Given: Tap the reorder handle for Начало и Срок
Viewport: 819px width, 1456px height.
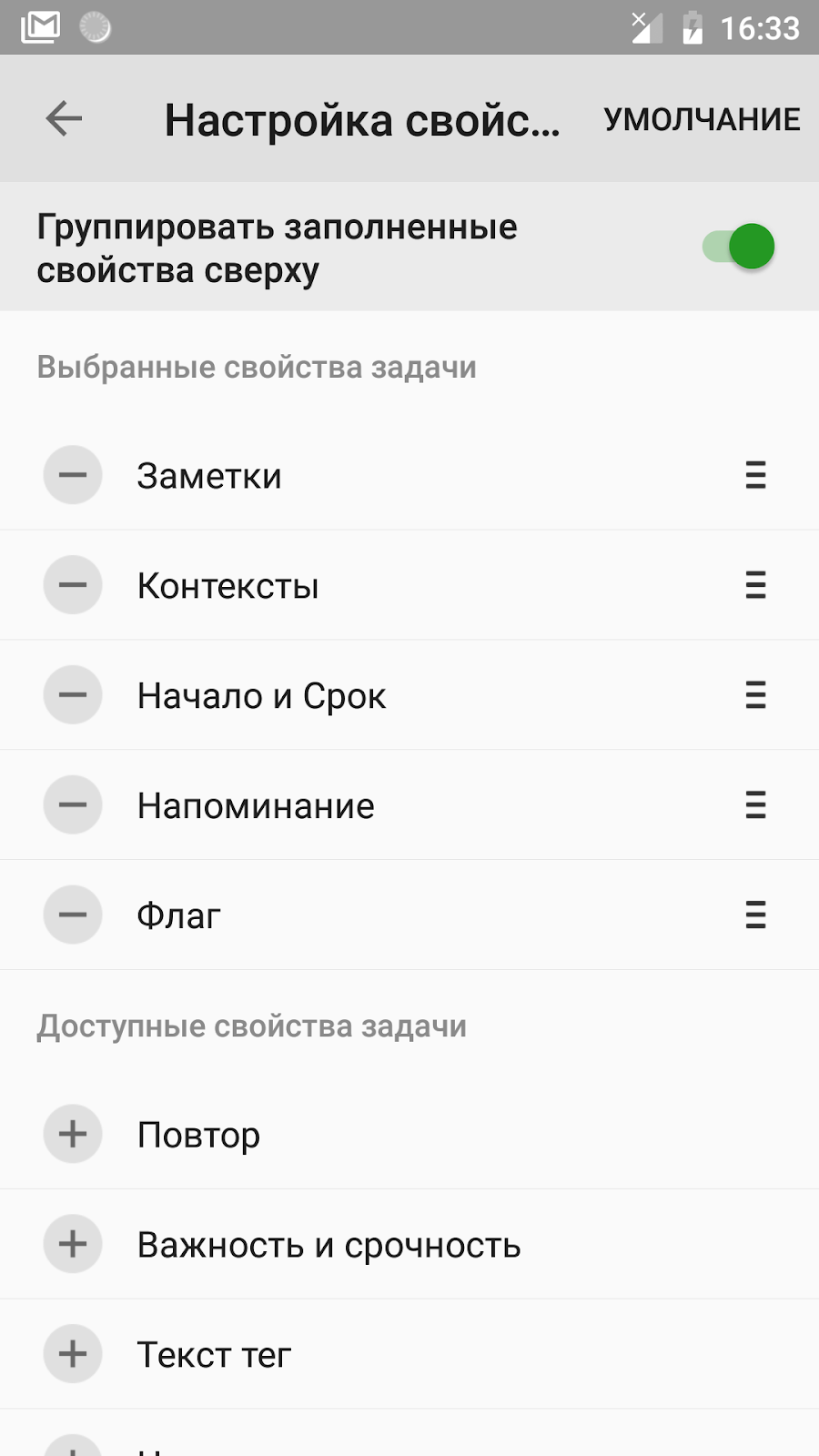Looking at the screenshot, I should pyautogui.click(x=755, y=695).
